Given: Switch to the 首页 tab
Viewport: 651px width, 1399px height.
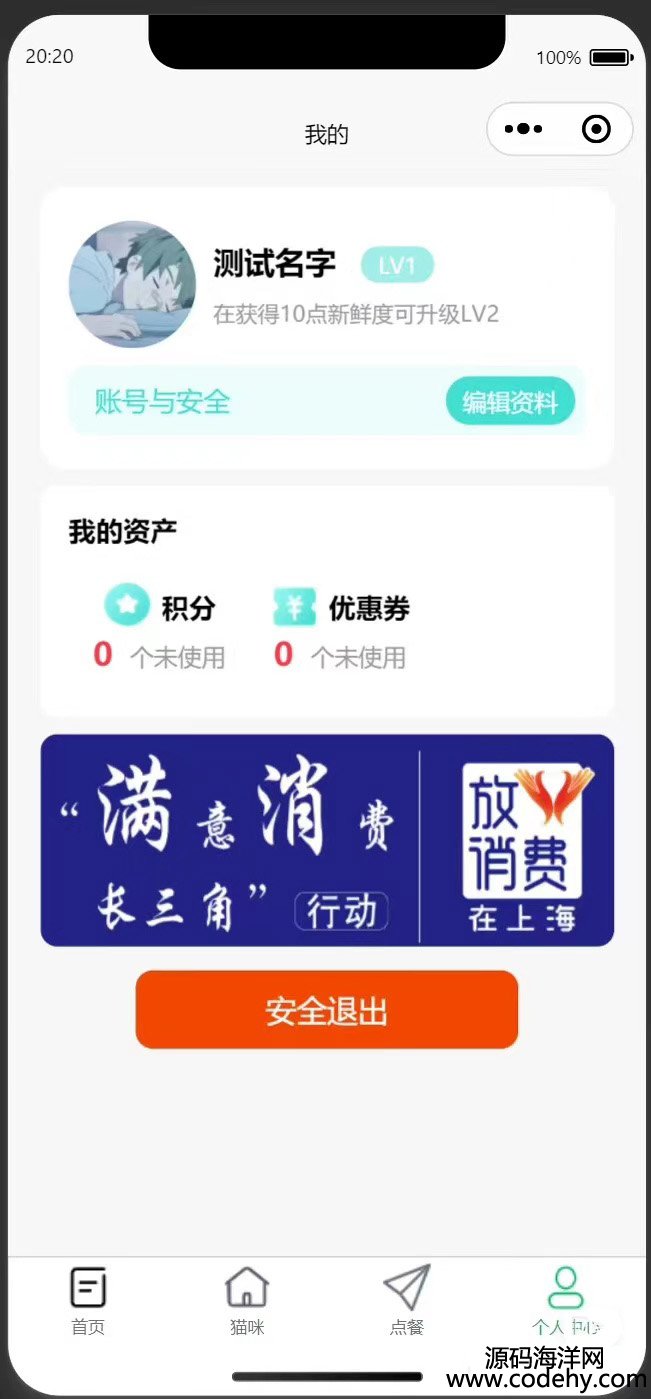Looking at the screenshot, I should (x=88, y=1299).
